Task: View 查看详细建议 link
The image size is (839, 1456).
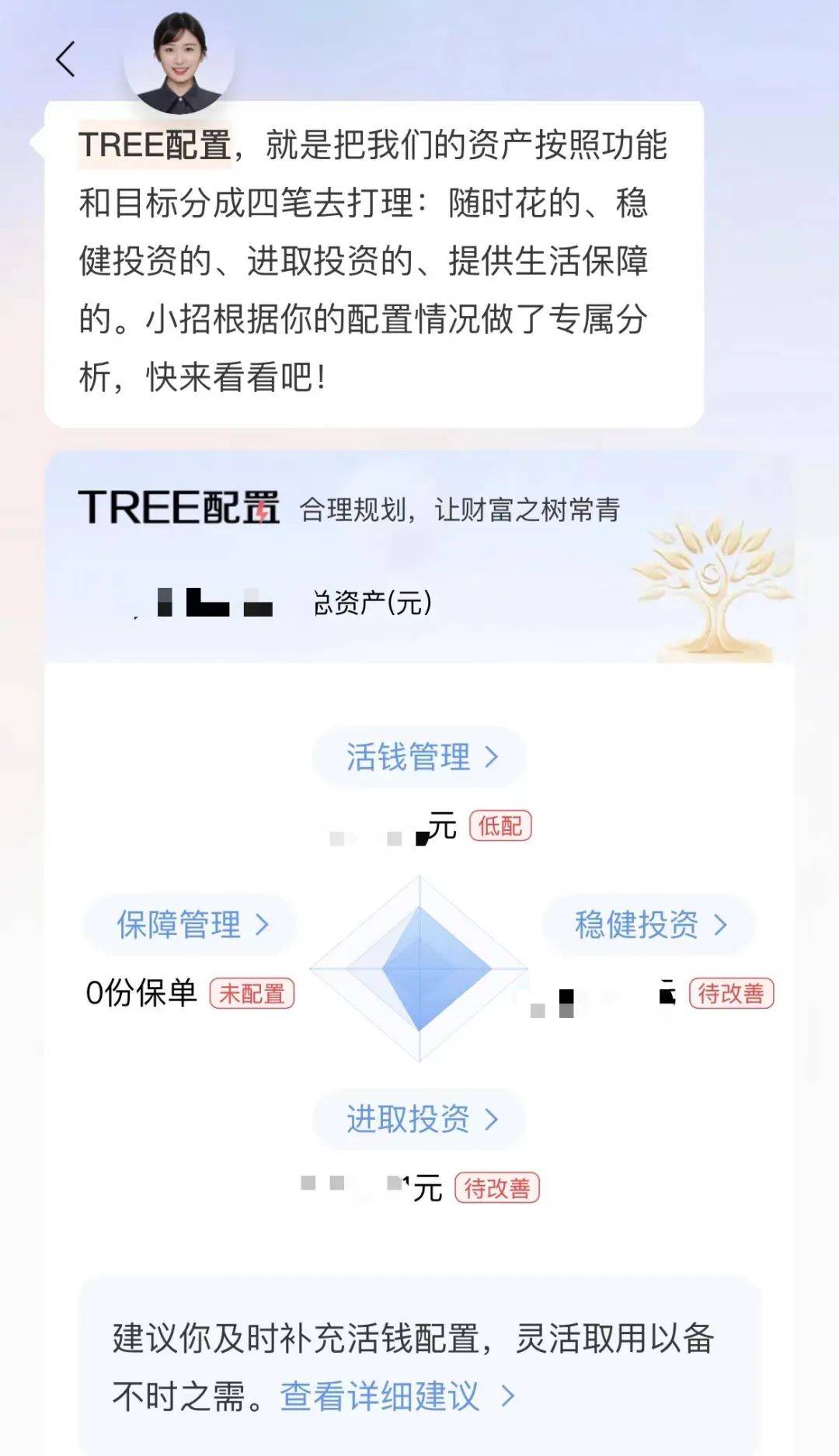Action: [x=396, y=1395]
